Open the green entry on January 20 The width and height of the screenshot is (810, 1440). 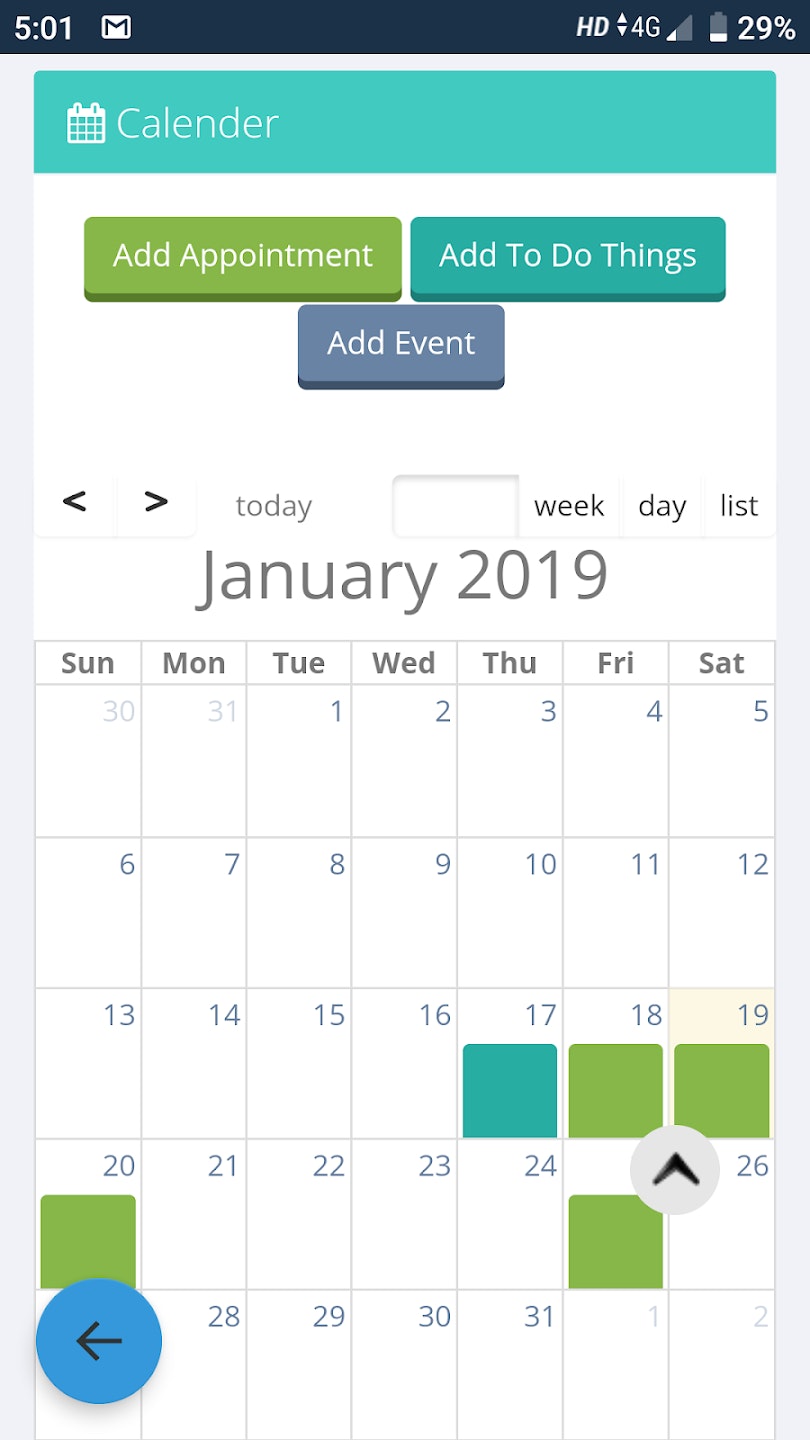[88, 1238]
